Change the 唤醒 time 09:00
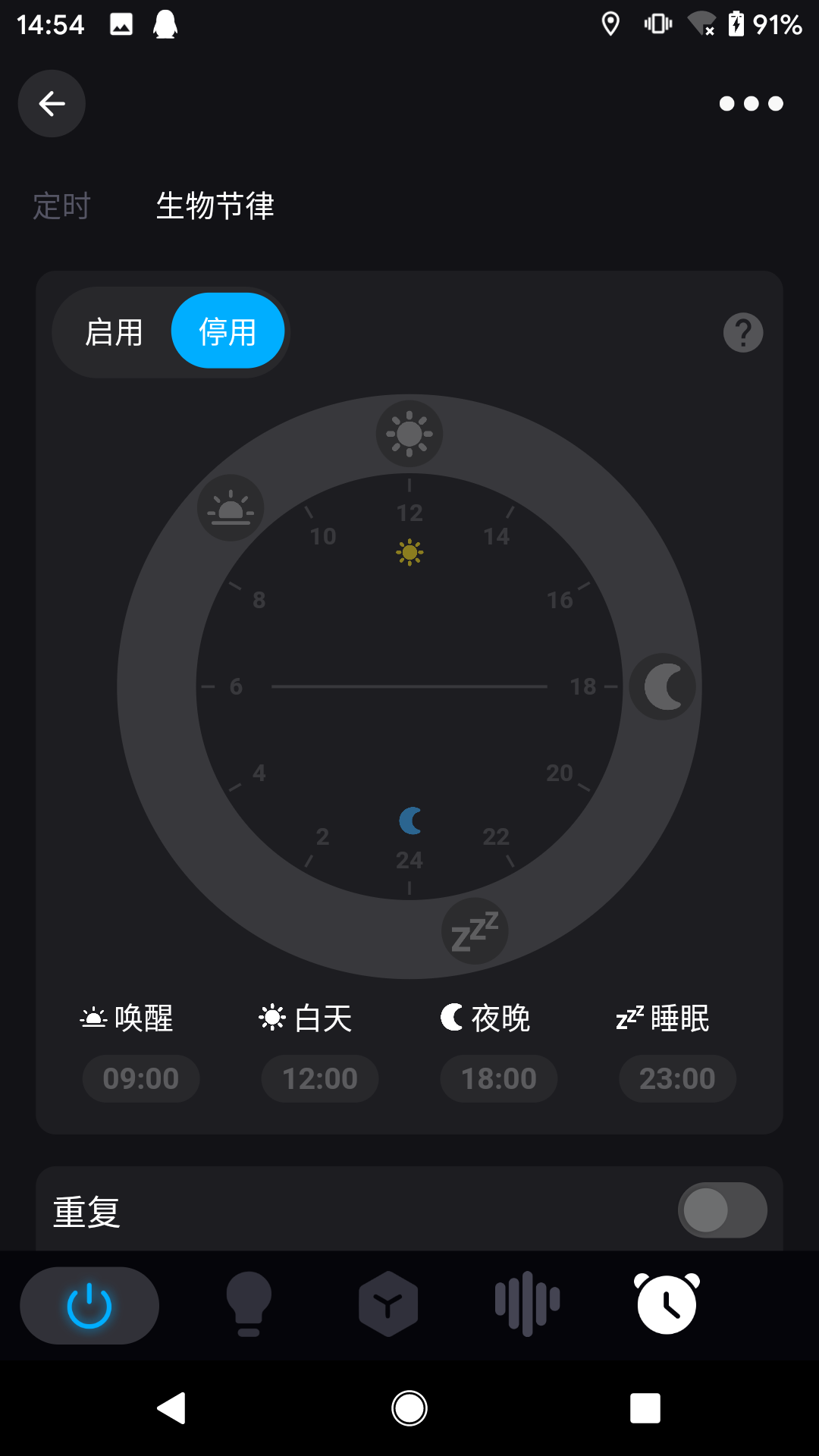Image resolution: width=819 pixels, height=1456 pixels. (141, 1078)
